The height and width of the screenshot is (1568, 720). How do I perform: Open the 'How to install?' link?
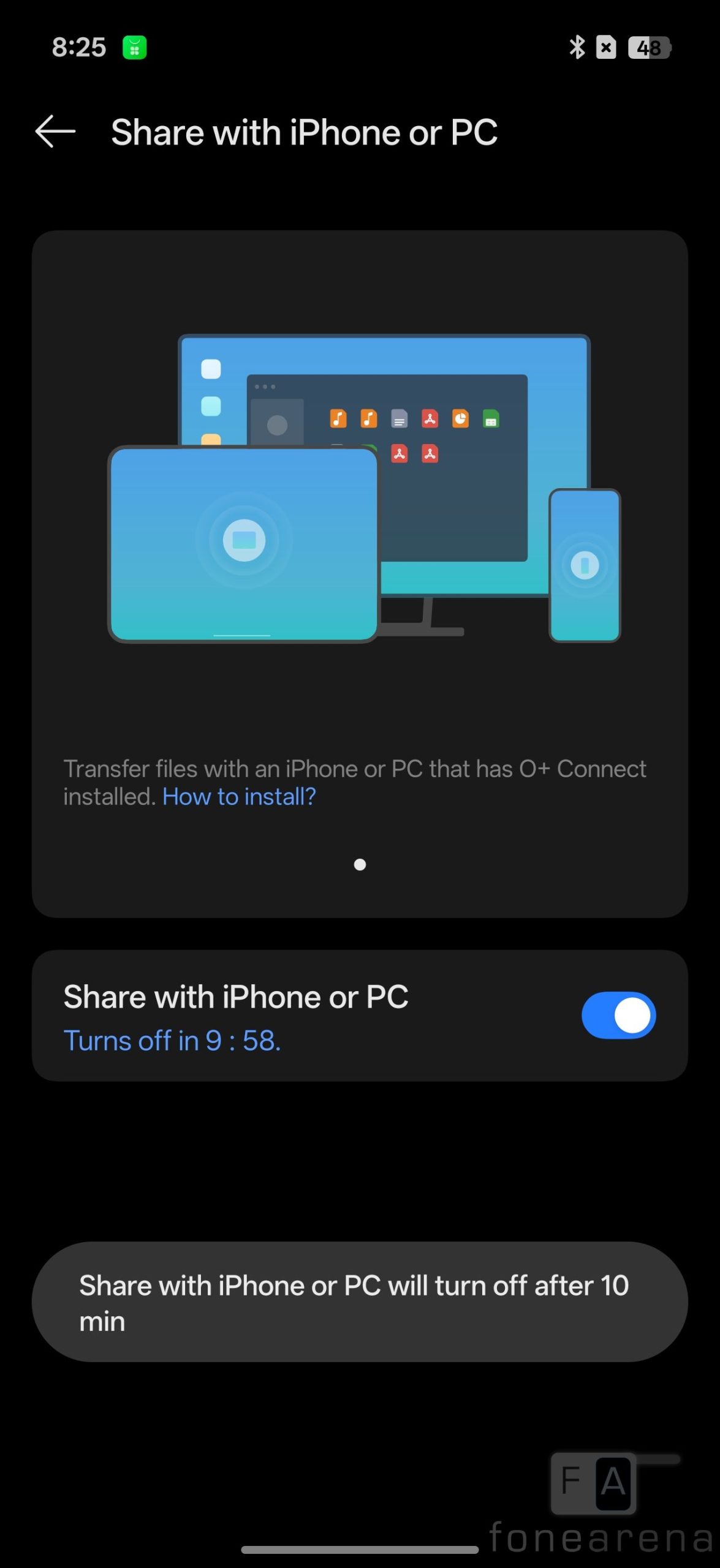click(x=239, y=797)
